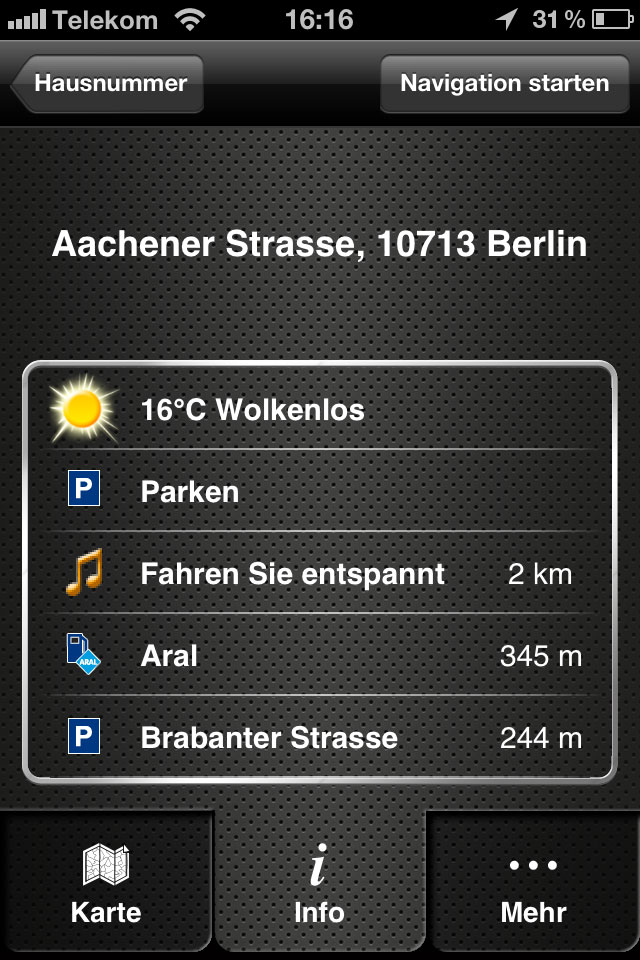Open the Aral gas station row
Image resolution: width=640 pixels, height=960 pixels.
[x=318, y=656]
